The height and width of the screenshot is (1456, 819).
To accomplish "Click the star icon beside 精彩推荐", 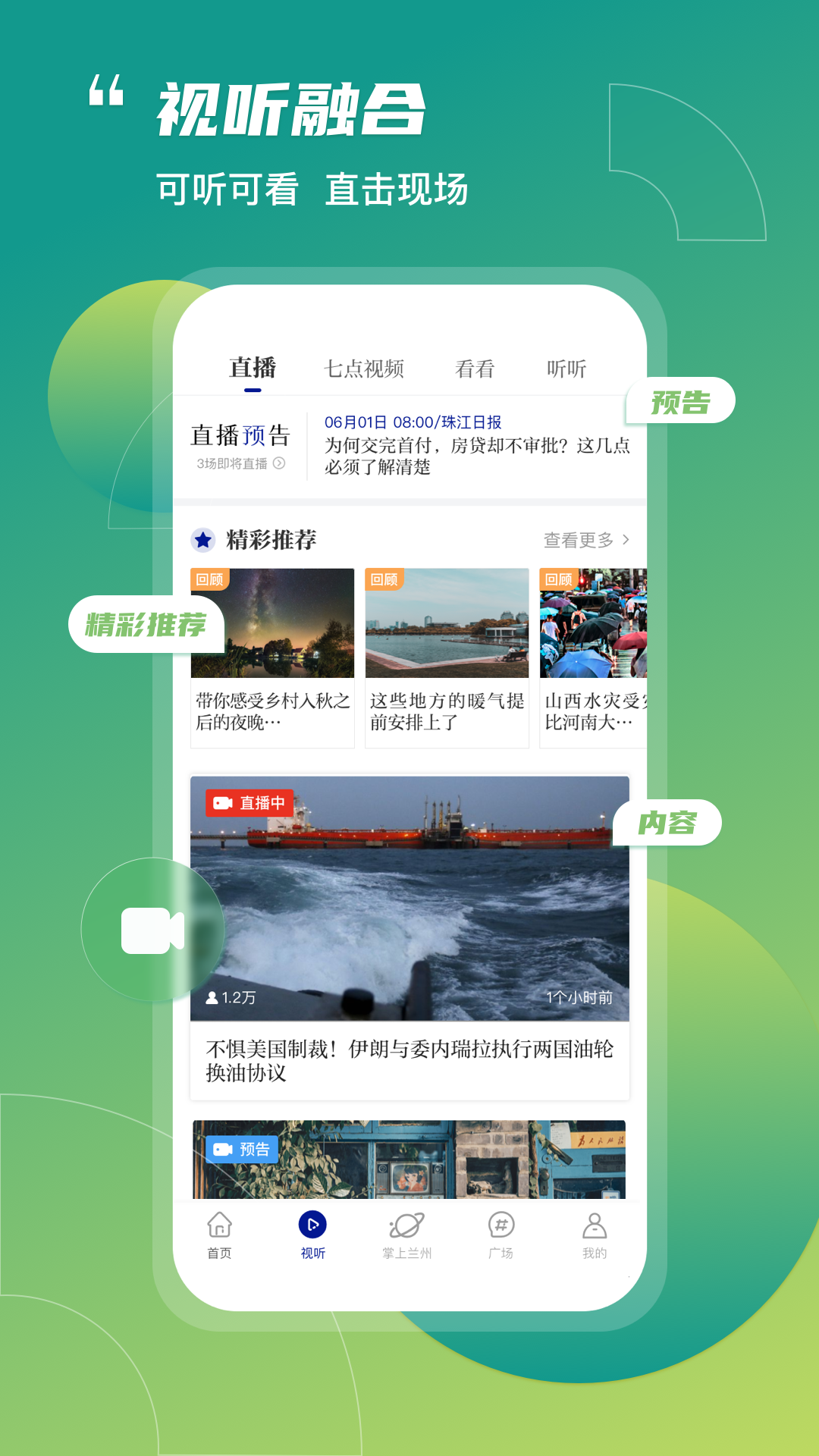I will pyautogui.click(x=202, y=539).
